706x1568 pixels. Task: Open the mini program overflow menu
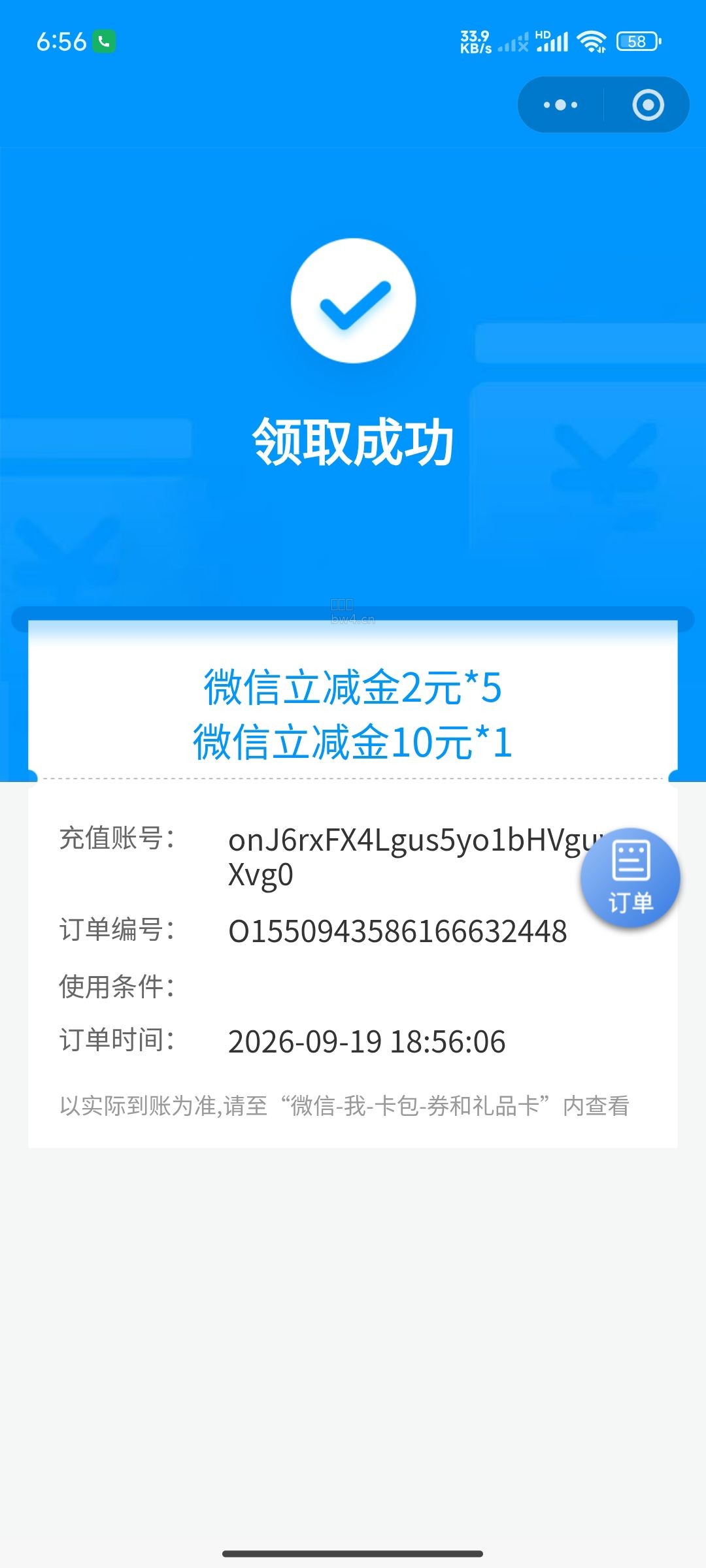[560, 105]
